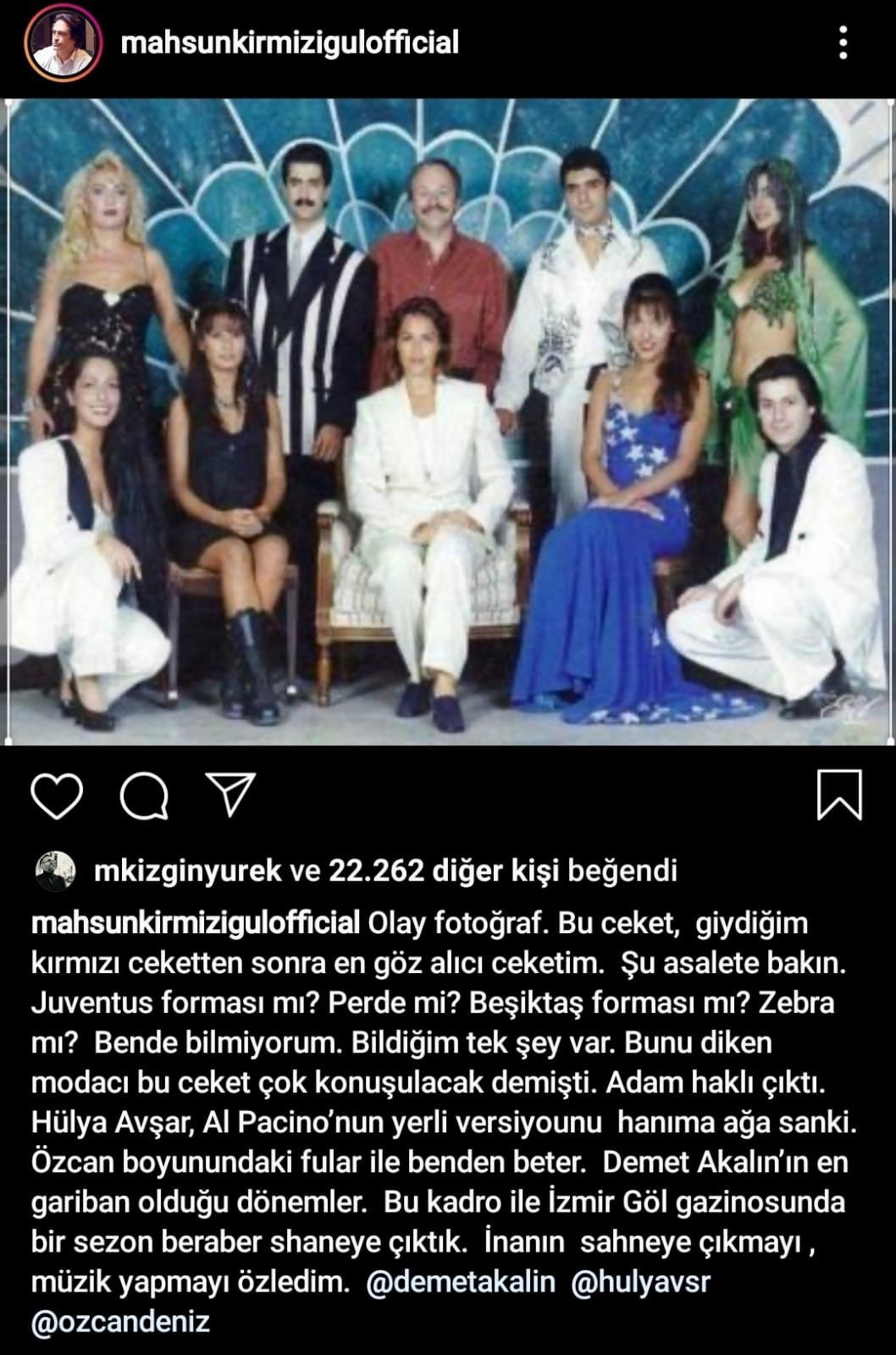
Task: Open the post's three-dot options menu
Action: pos(842,42)
